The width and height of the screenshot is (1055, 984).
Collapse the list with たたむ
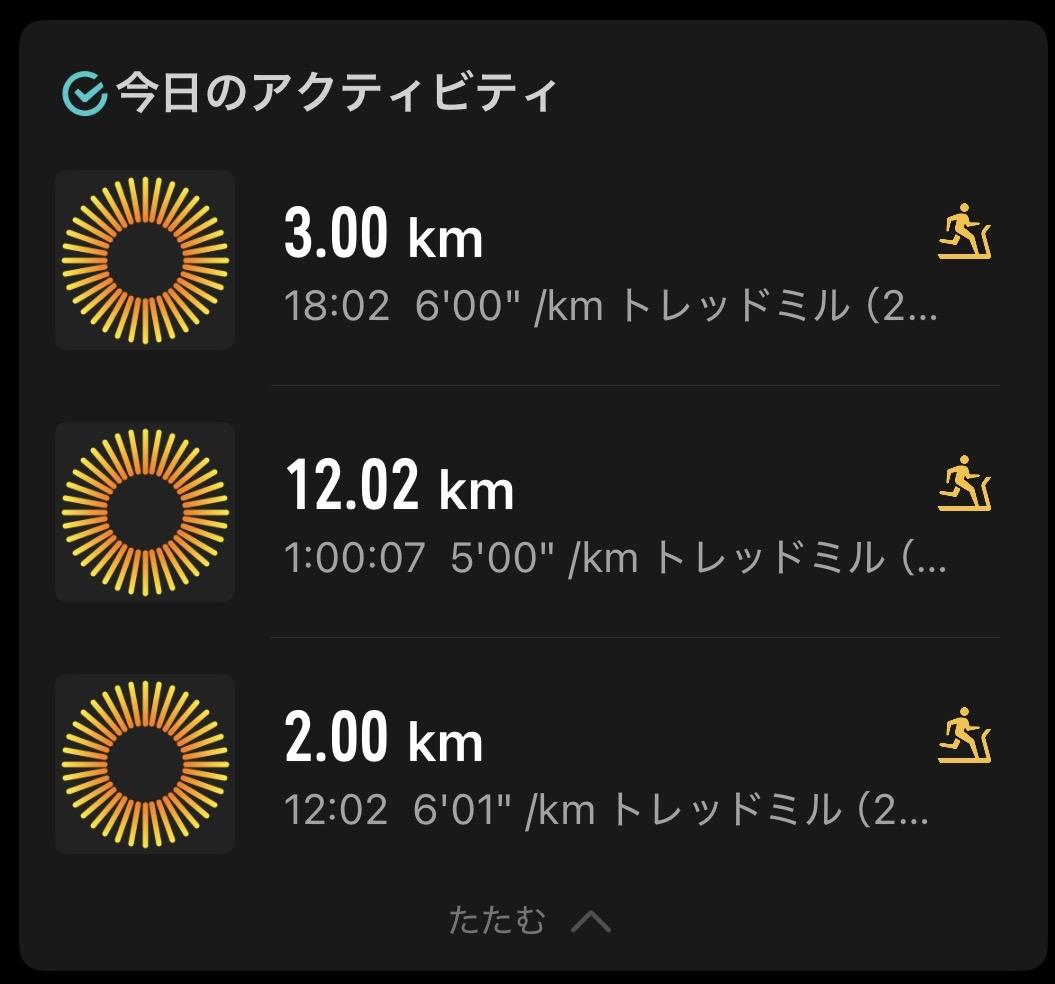(x=527, y=921)
